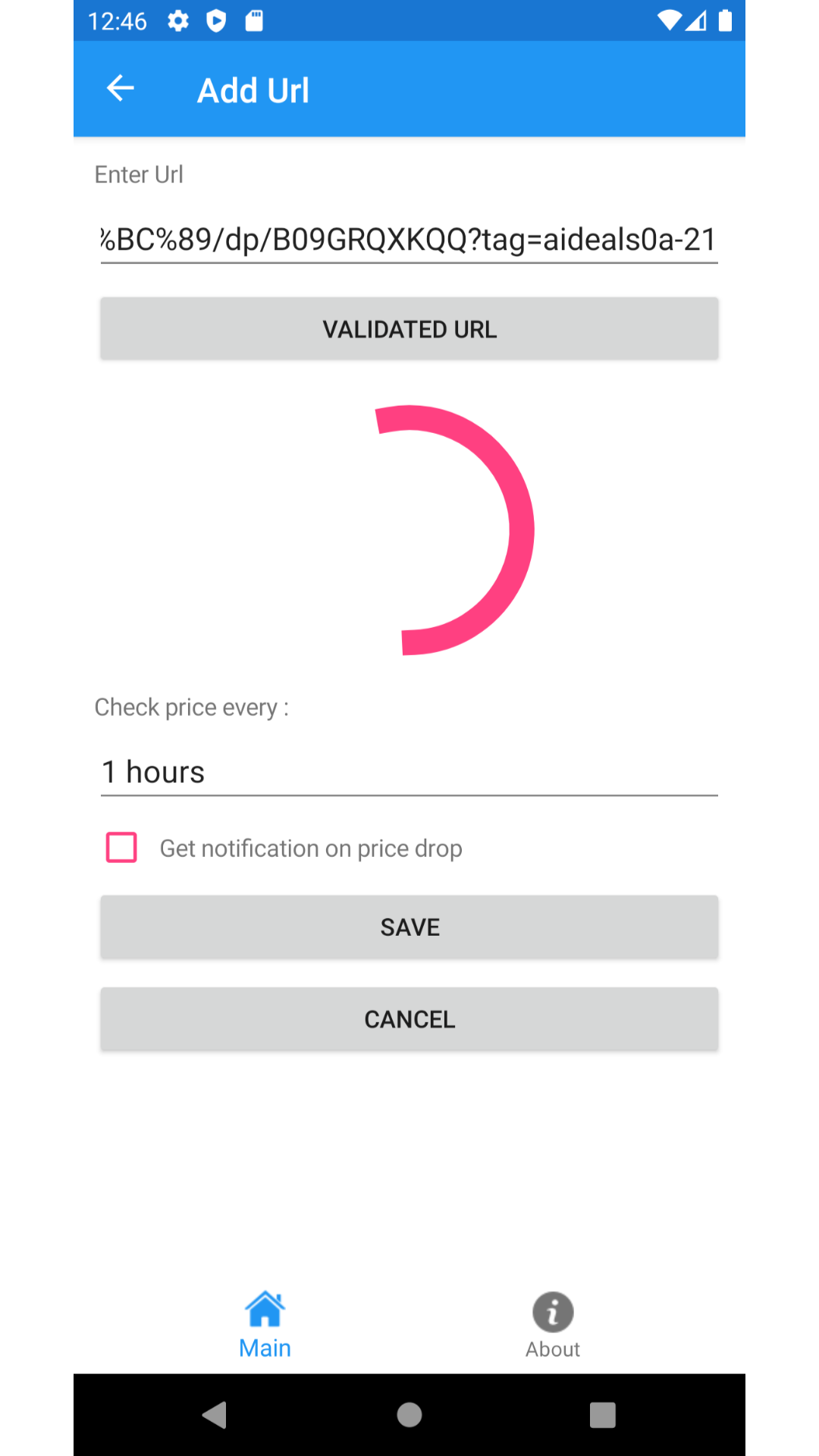Click the Enter Url text field
The image size is (819, 1456).
(409, 239)
